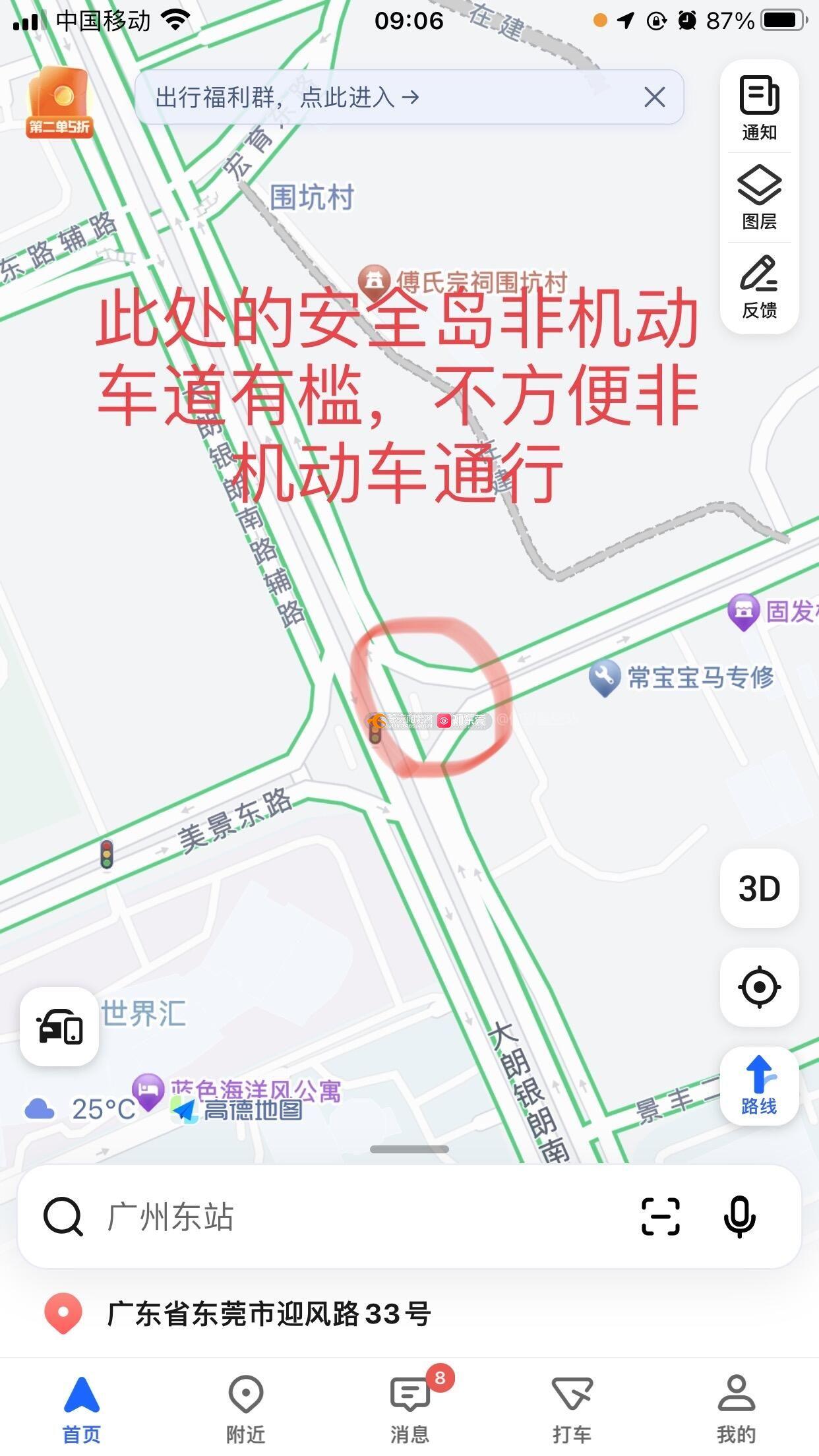Open 路线 route planning
This screenshot has height=1456, width=819.
[759, 1086]
